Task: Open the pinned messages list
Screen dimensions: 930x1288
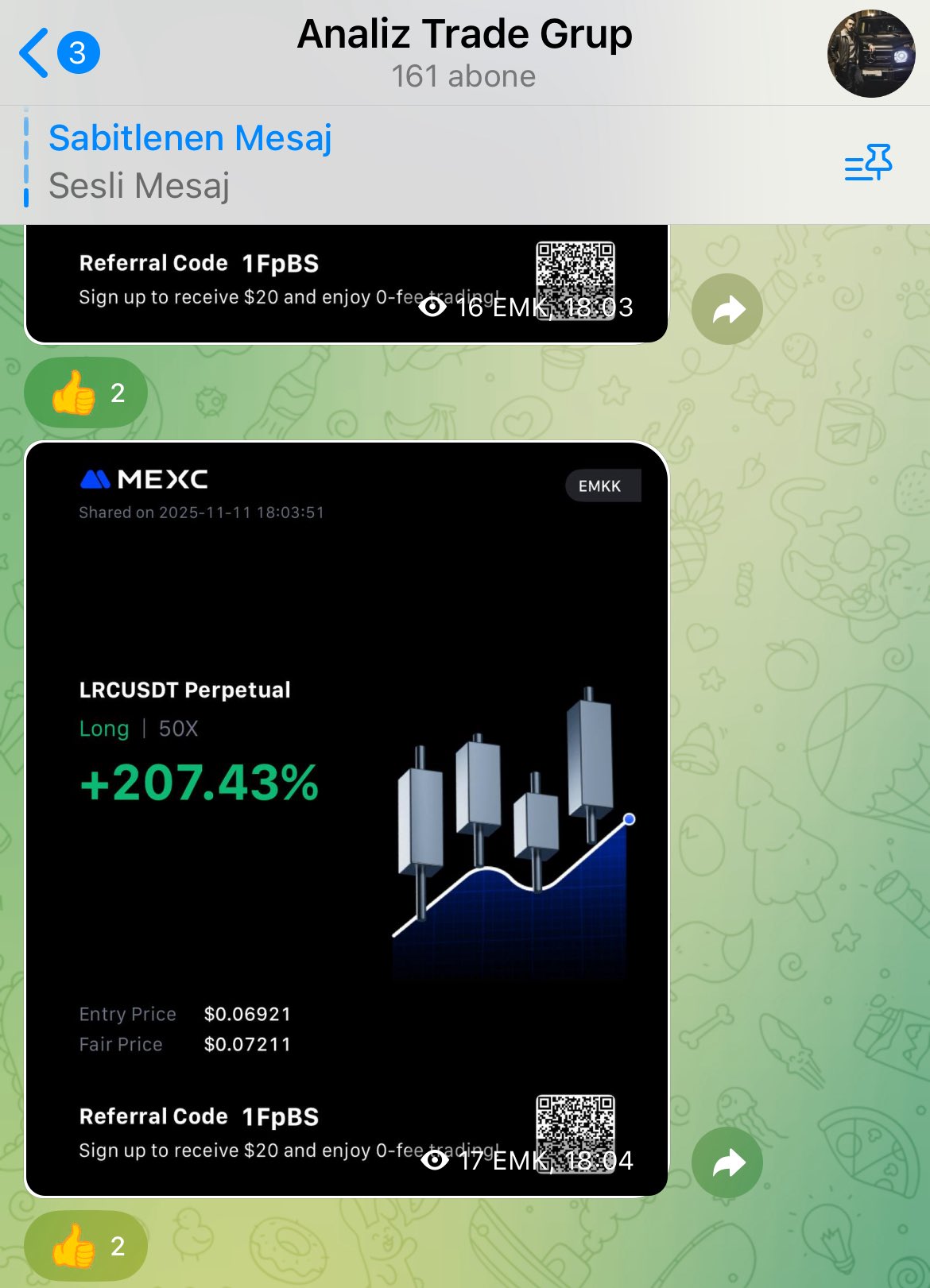Action: pos(868,163)
